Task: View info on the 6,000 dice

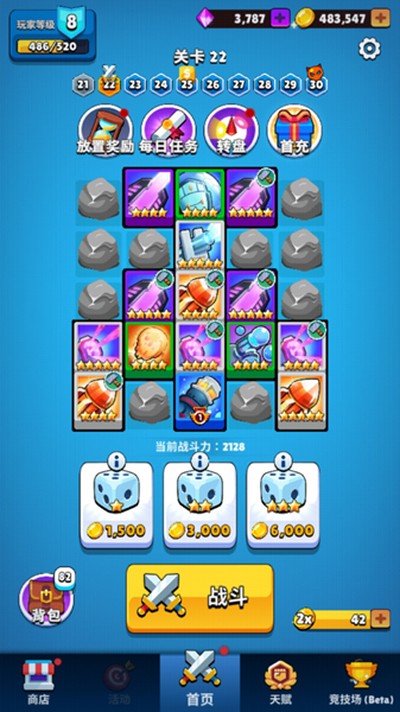Action: coord(283,461)
